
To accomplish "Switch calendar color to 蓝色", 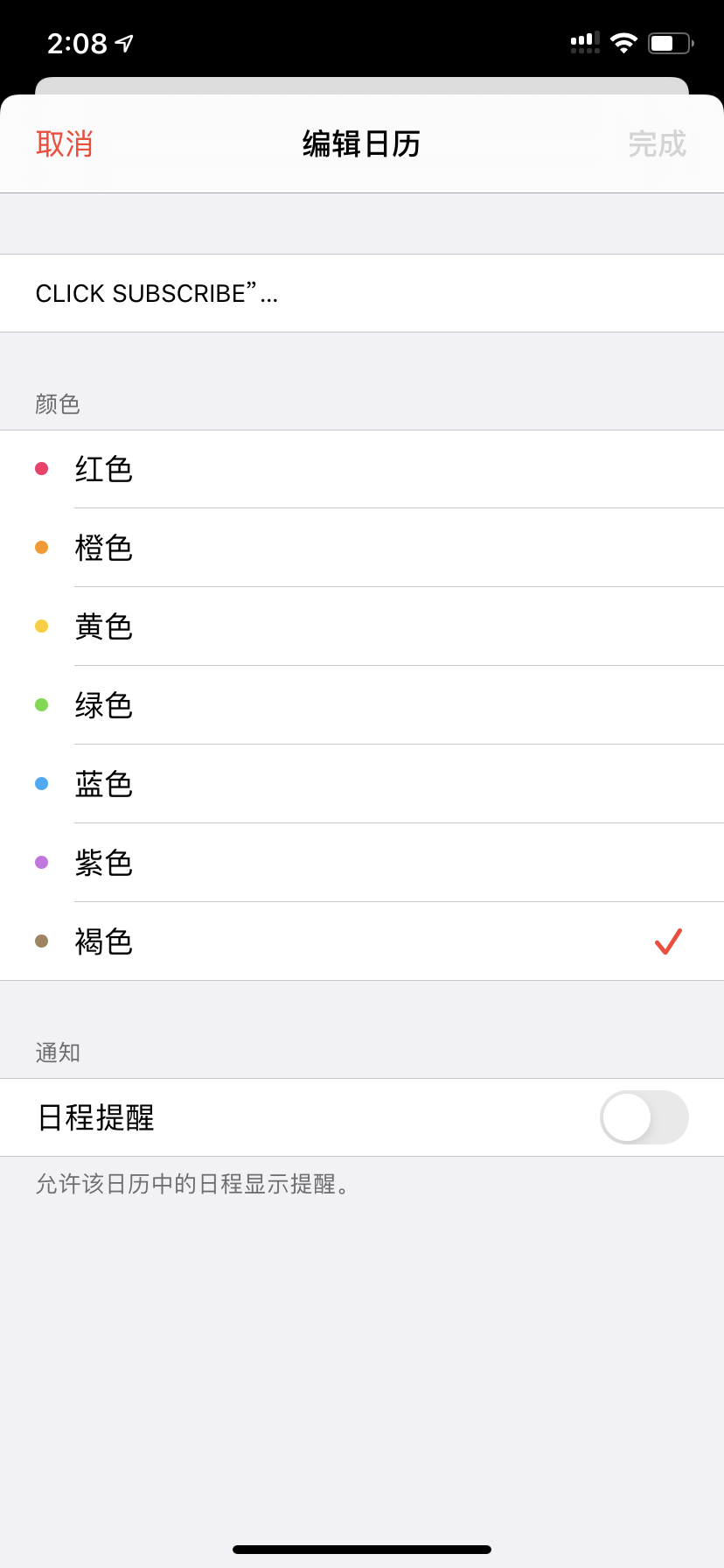I will tap(362, 784).
